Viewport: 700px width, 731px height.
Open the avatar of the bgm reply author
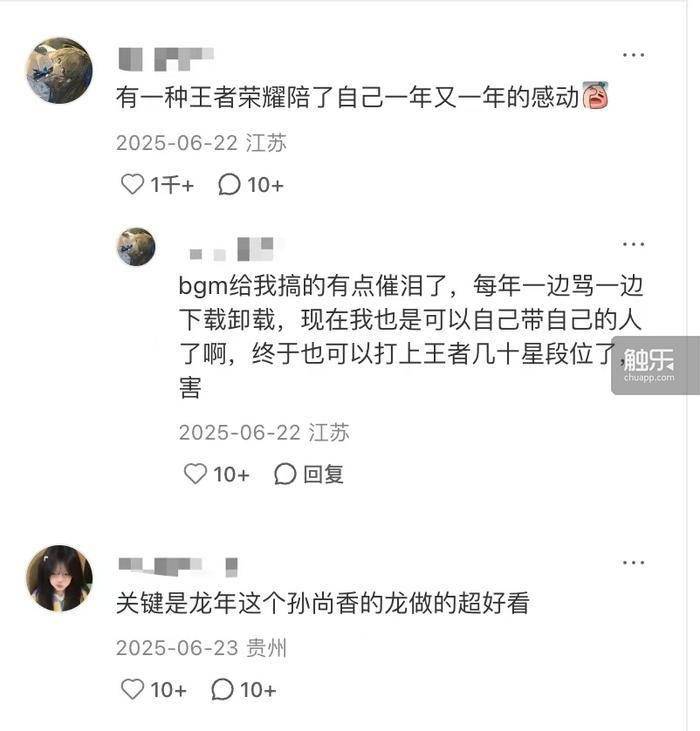click(136, 247)
